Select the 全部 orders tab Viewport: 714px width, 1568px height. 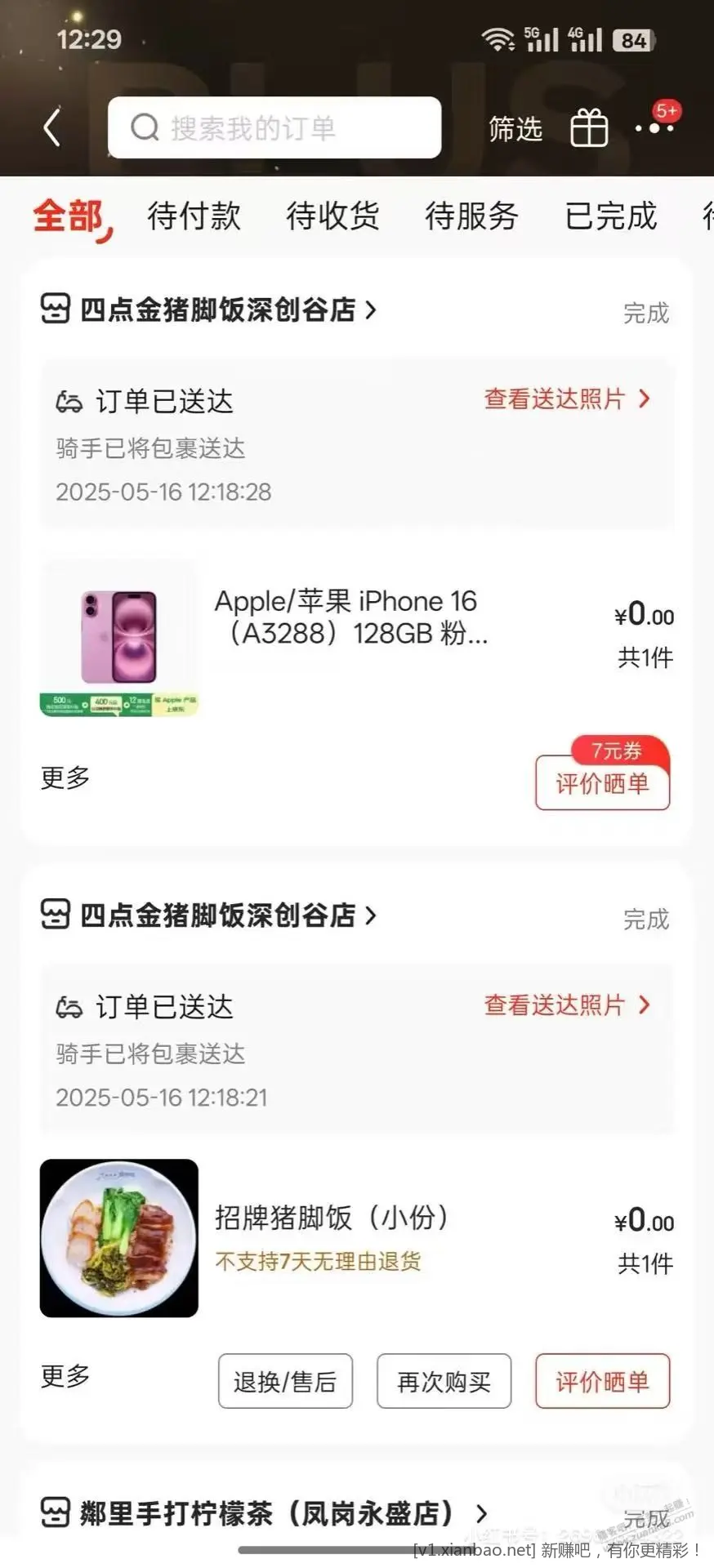click(68, 217)
